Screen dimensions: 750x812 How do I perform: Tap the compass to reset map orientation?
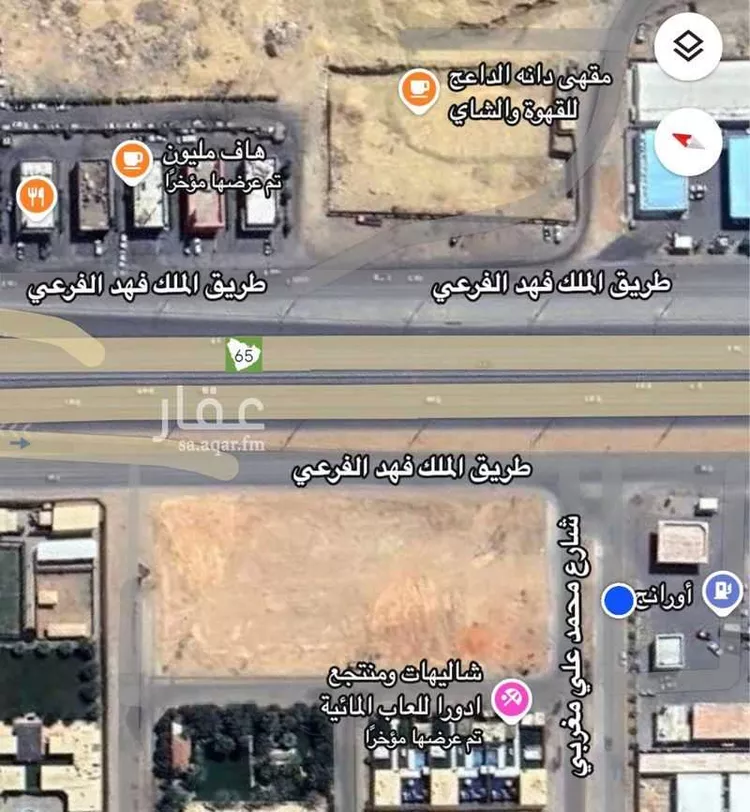tap(689, 141)
